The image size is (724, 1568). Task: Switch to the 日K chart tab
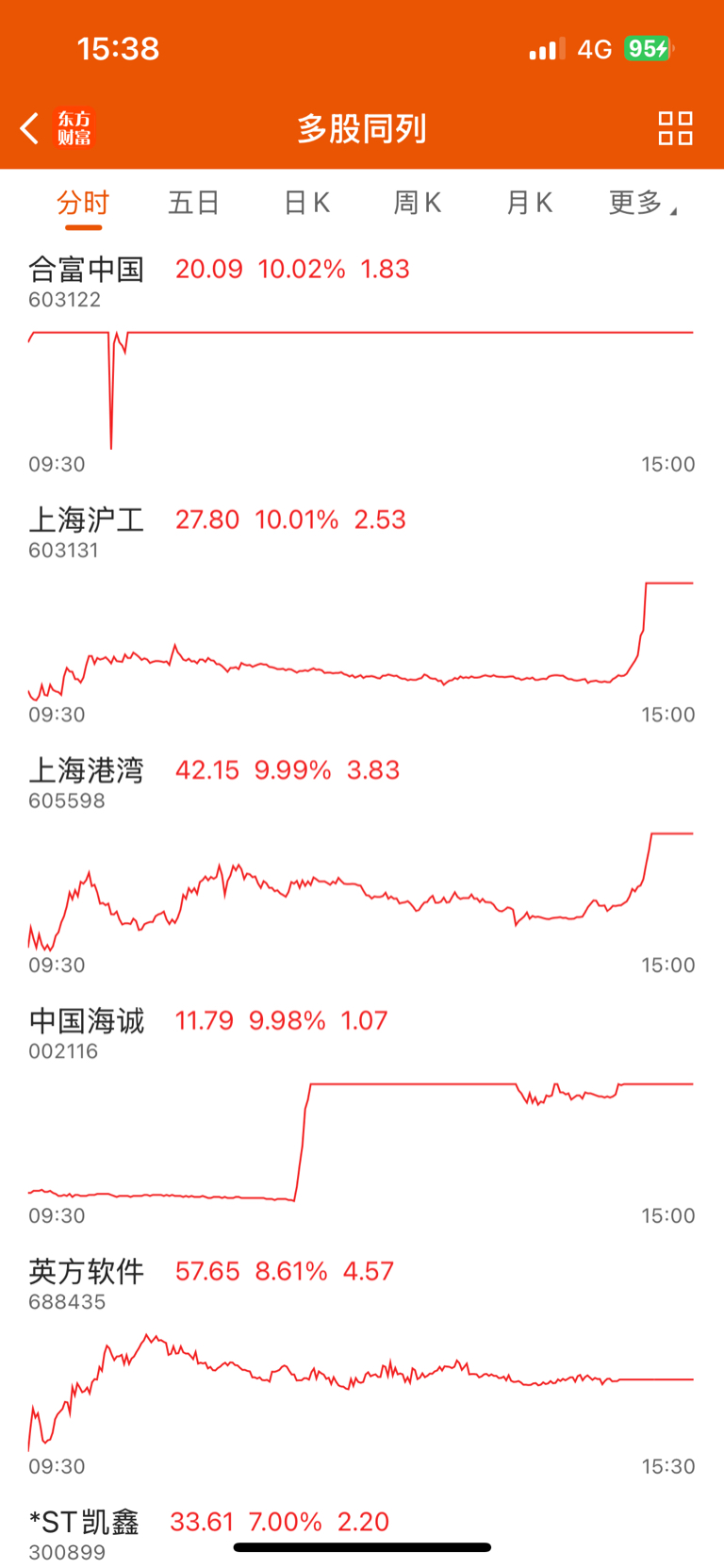[x=306, y=203]
